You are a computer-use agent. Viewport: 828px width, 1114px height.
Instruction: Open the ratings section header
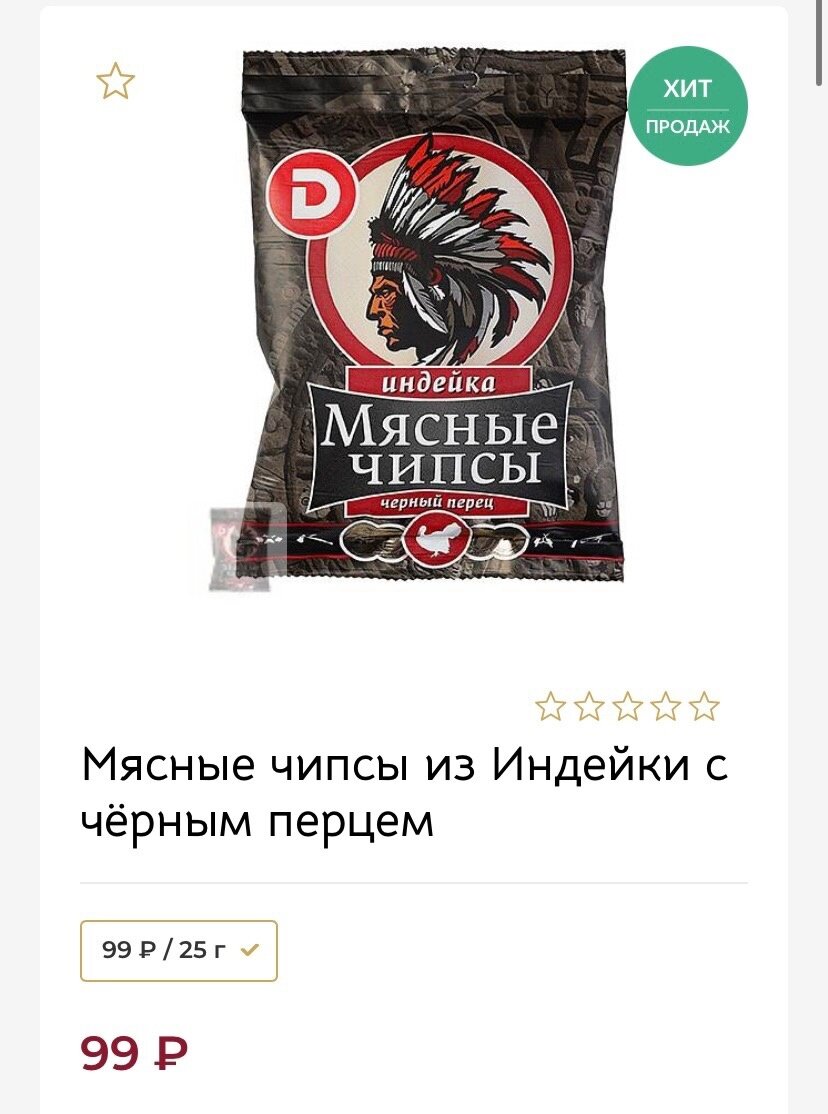pos(629,706)
